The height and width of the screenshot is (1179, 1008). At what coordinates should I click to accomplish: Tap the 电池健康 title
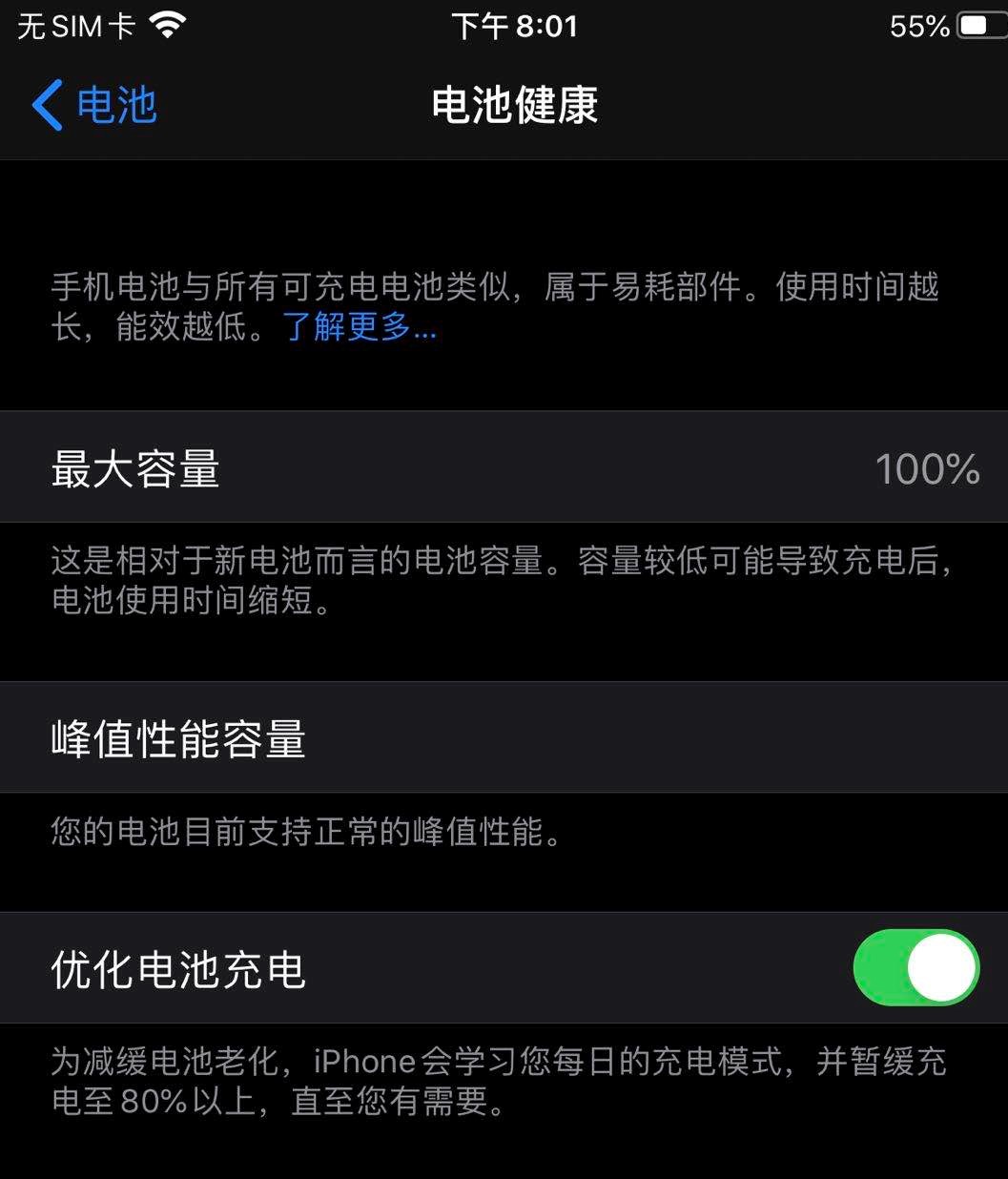pyautogui.click(x=514, y=105)
